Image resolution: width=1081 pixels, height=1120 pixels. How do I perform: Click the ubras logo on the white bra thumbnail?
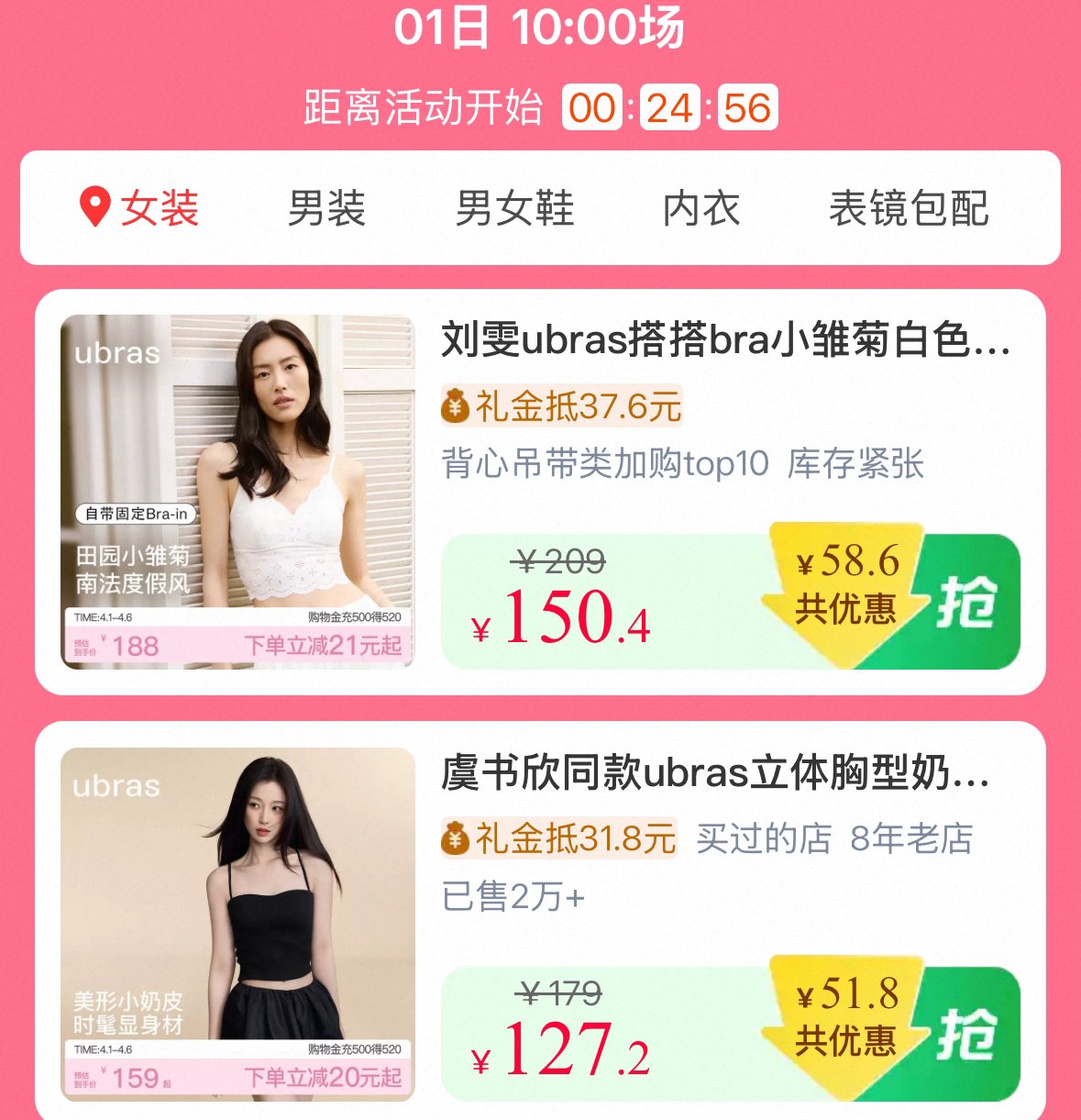click(119, 353)
